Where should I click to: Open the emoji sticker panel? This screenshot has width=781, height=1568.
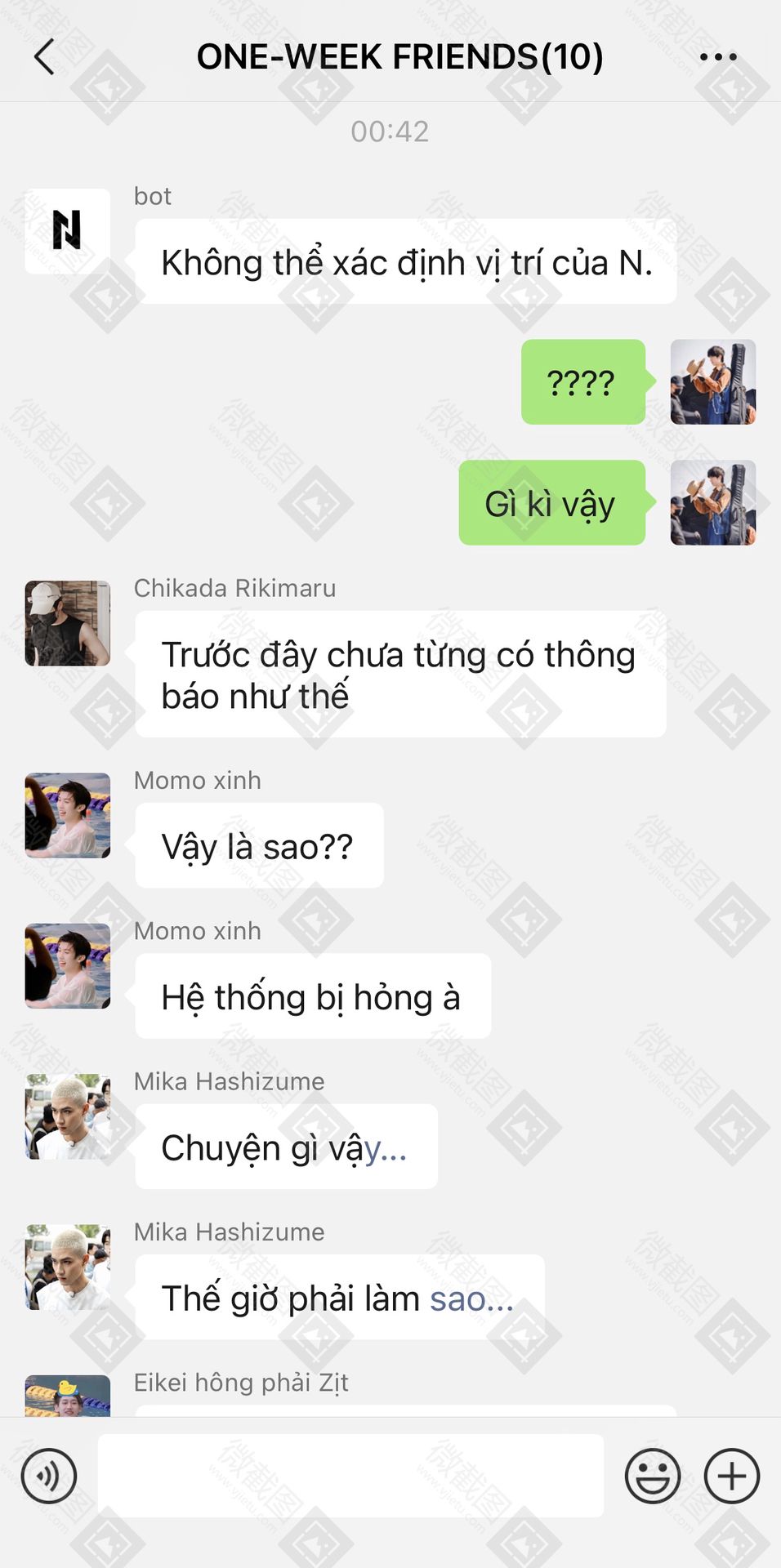[653, 1476]
